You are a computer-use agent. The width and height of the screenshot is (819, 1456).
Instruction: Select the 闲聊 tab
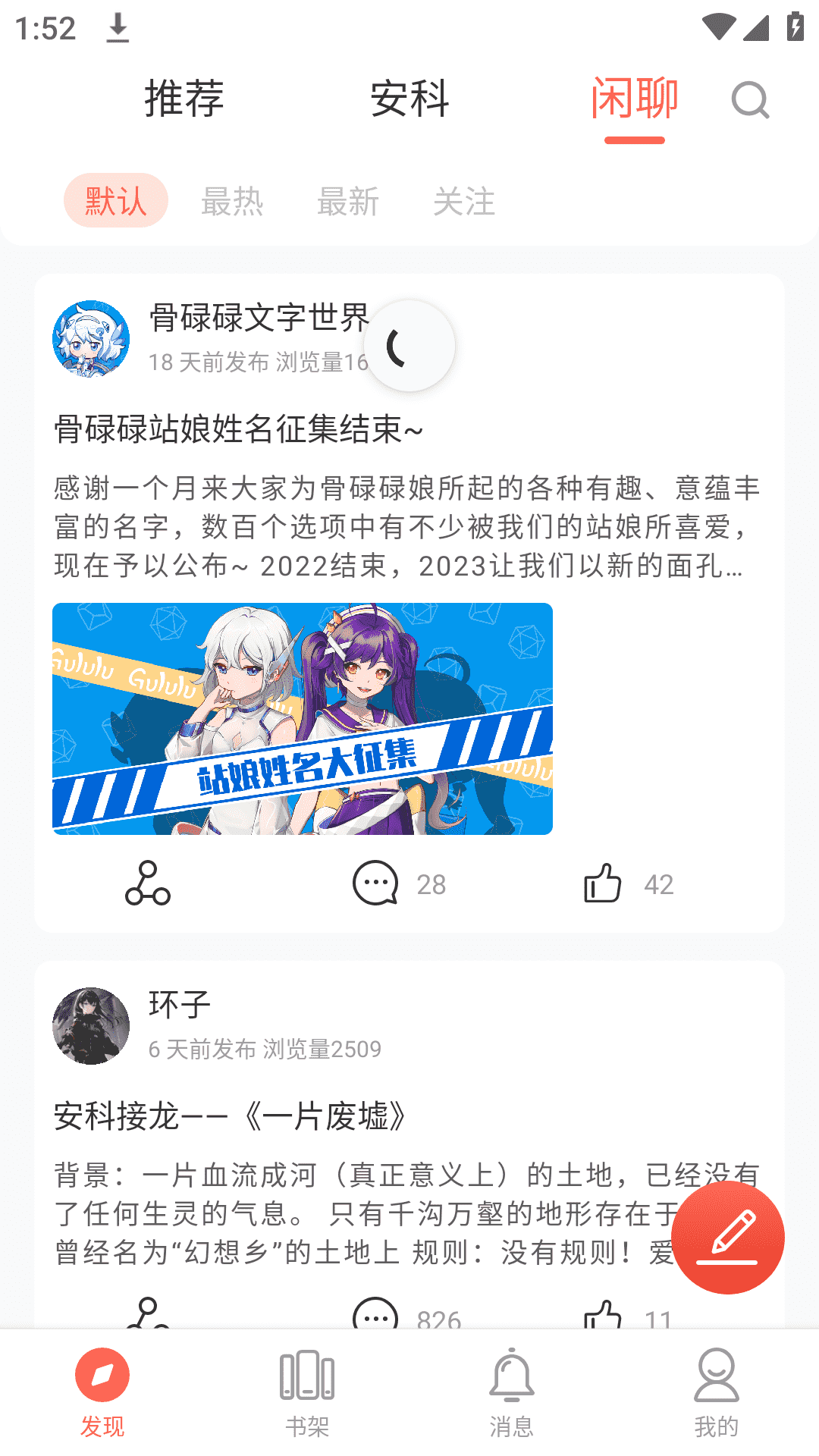tap(635, 99)
